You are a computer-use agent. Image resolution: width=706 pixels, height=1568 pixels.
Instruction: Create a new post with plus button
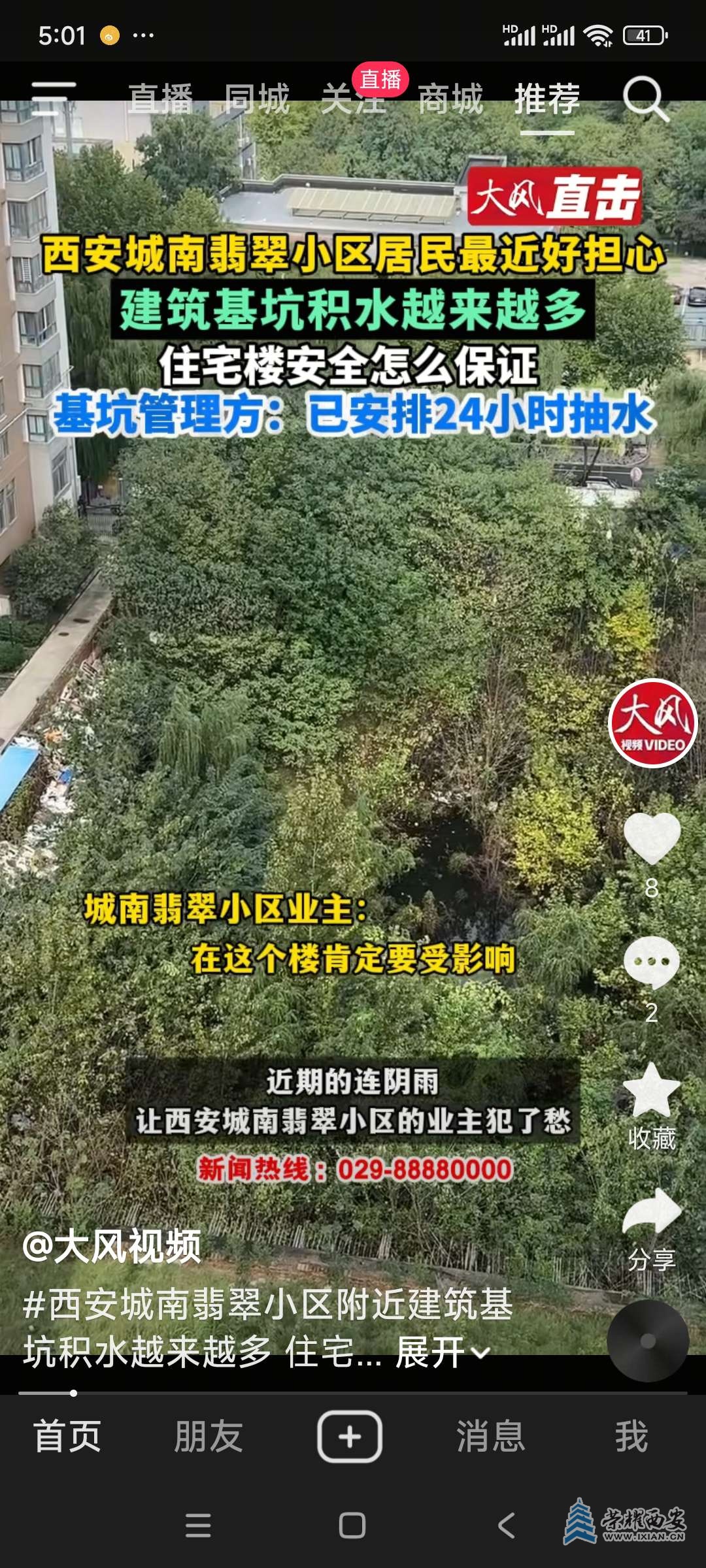[x=350, y=1437]
